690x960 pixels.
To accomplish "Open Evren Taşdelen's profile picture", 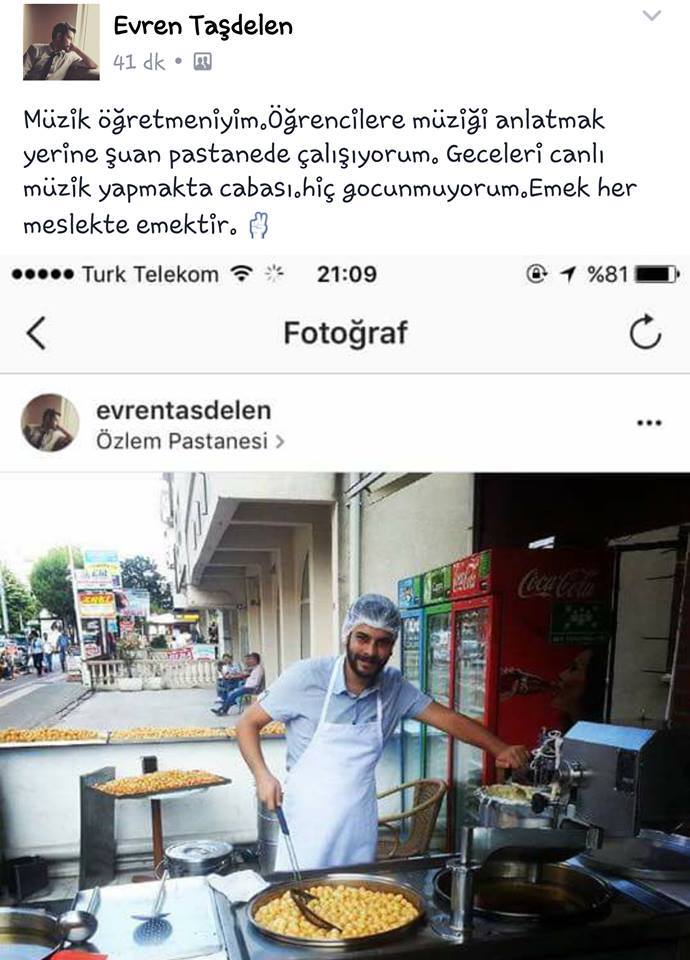I will point(61,41).
